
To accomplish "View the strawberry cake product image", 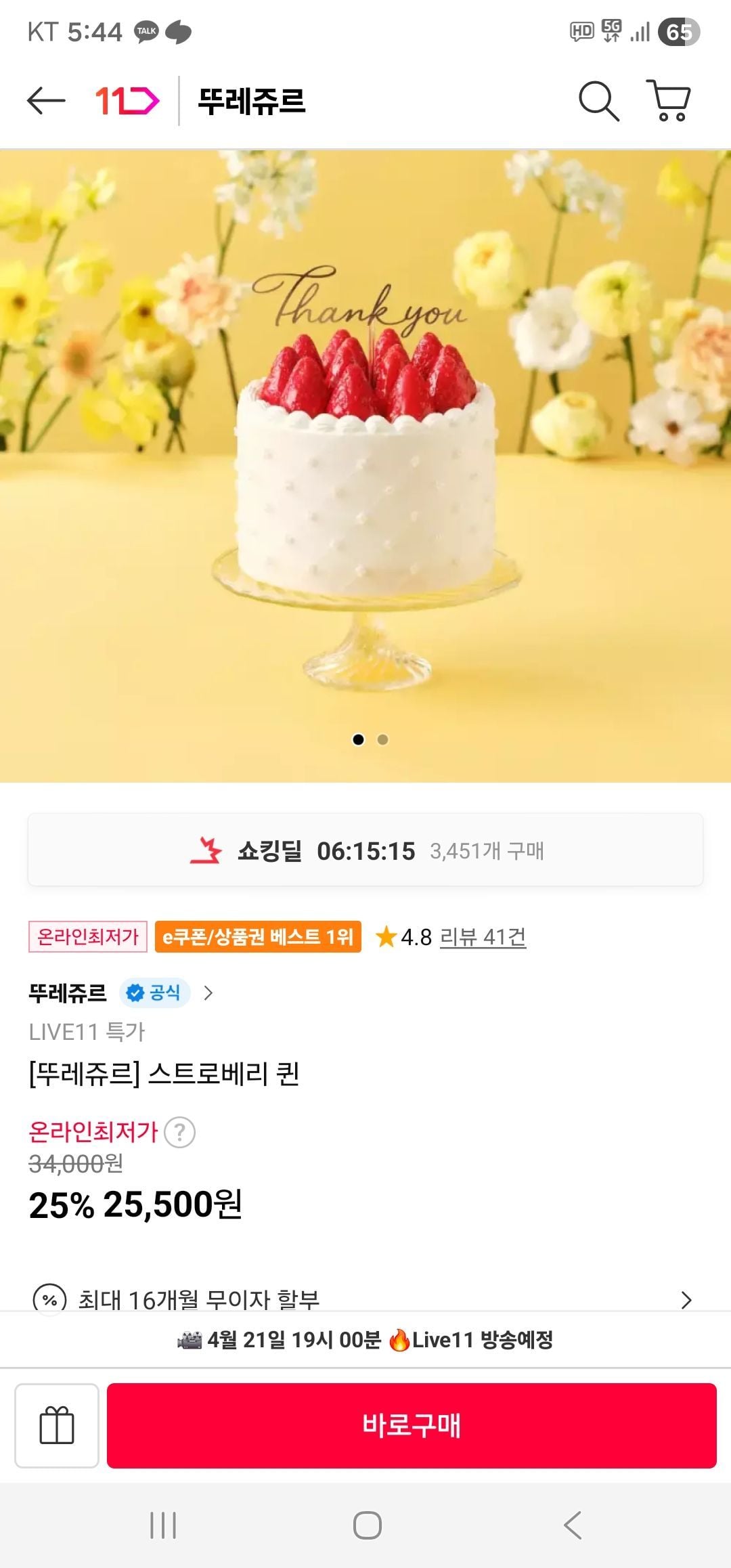I will click(x=365, y=467).
